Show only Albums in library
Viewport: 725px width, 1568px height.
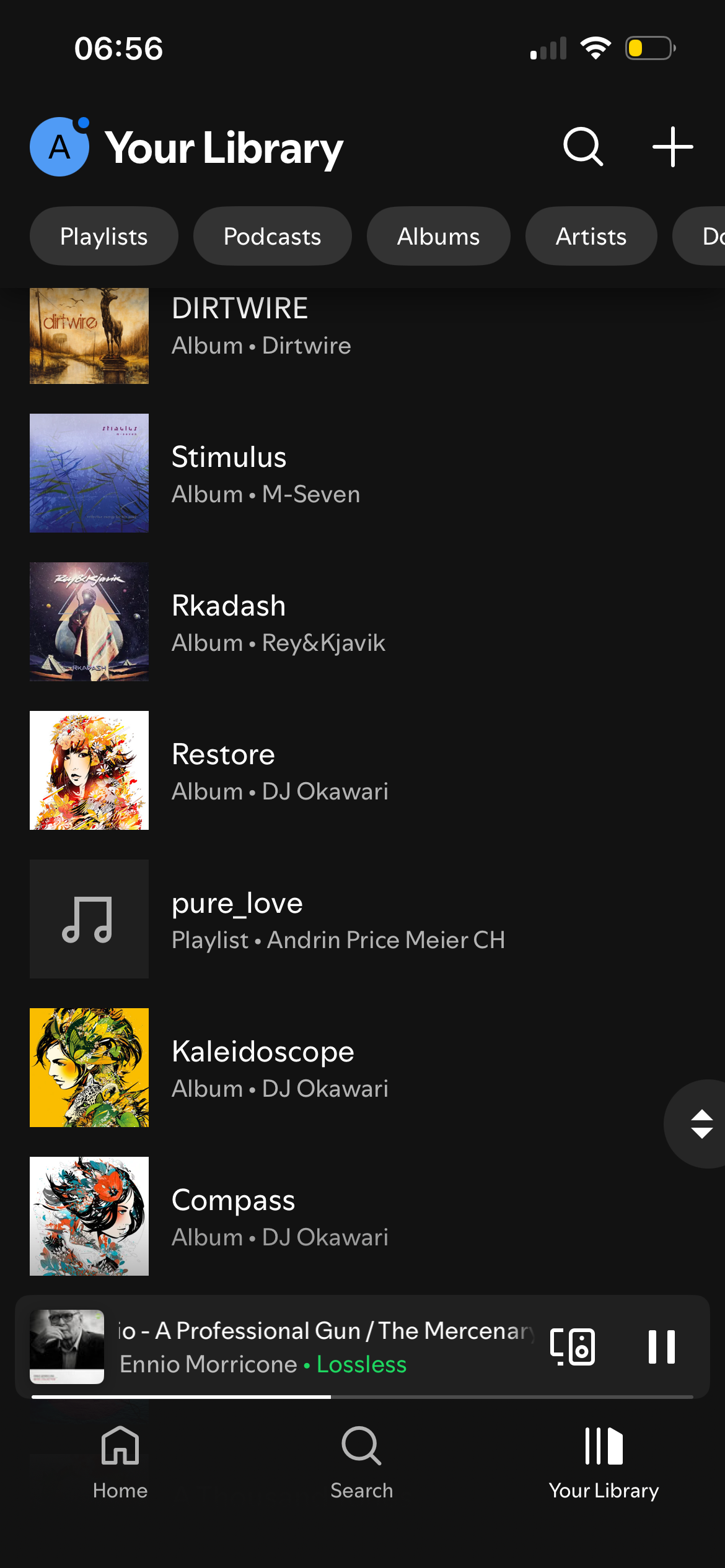[438, 236]
